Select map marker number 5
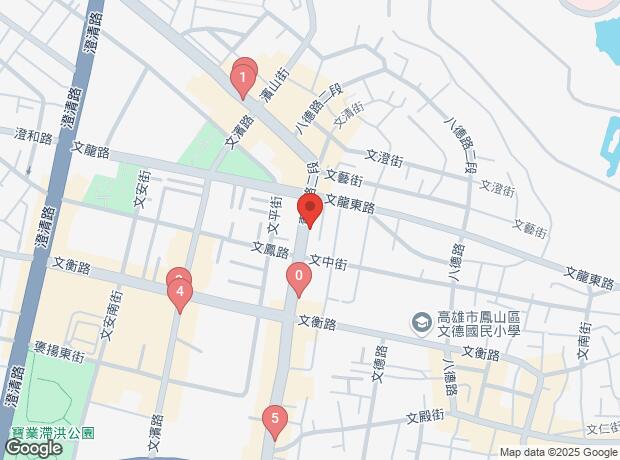This screenshot has width=620, height=460. (274, 420)
